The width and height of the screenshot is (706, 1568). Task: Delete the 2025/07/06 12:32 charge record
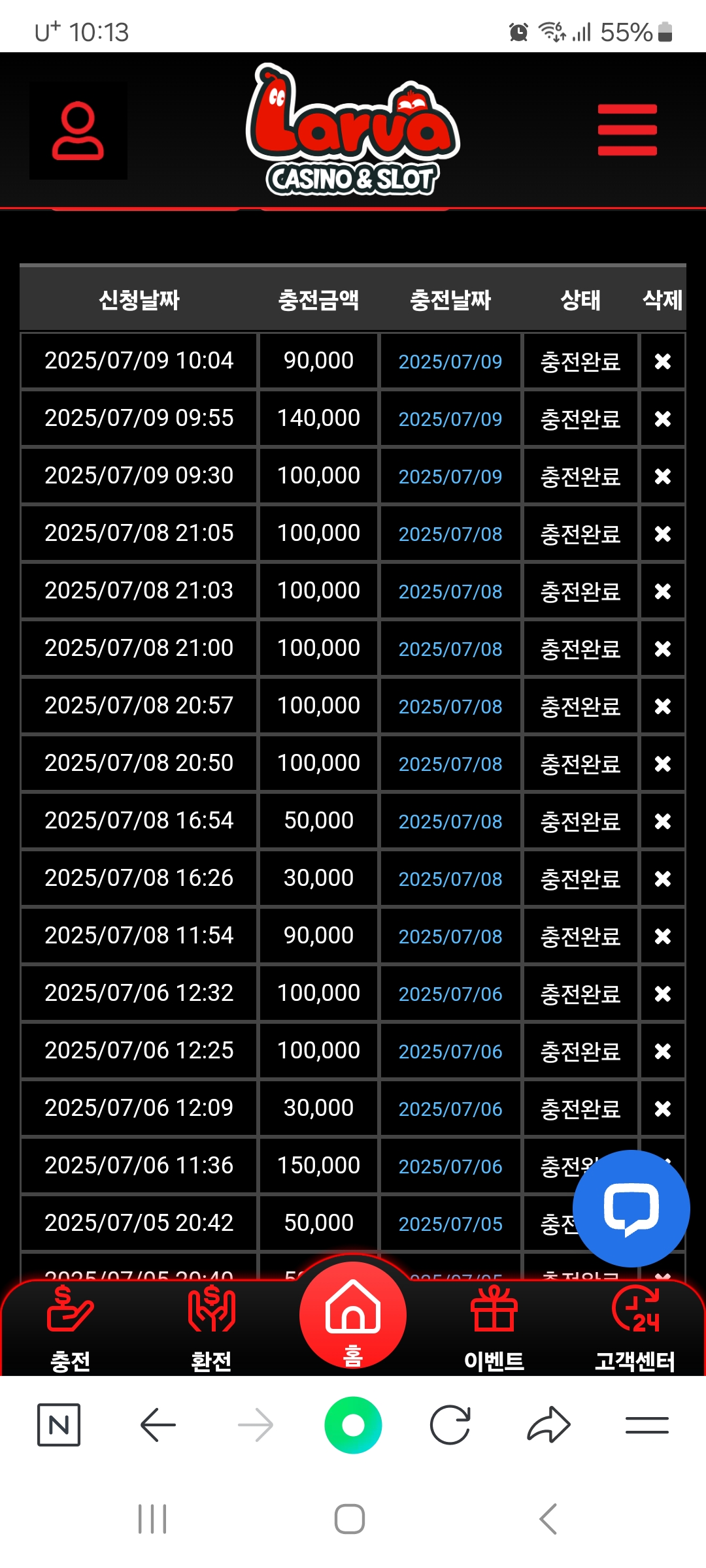pyautogui.click(x=662, y=994)
